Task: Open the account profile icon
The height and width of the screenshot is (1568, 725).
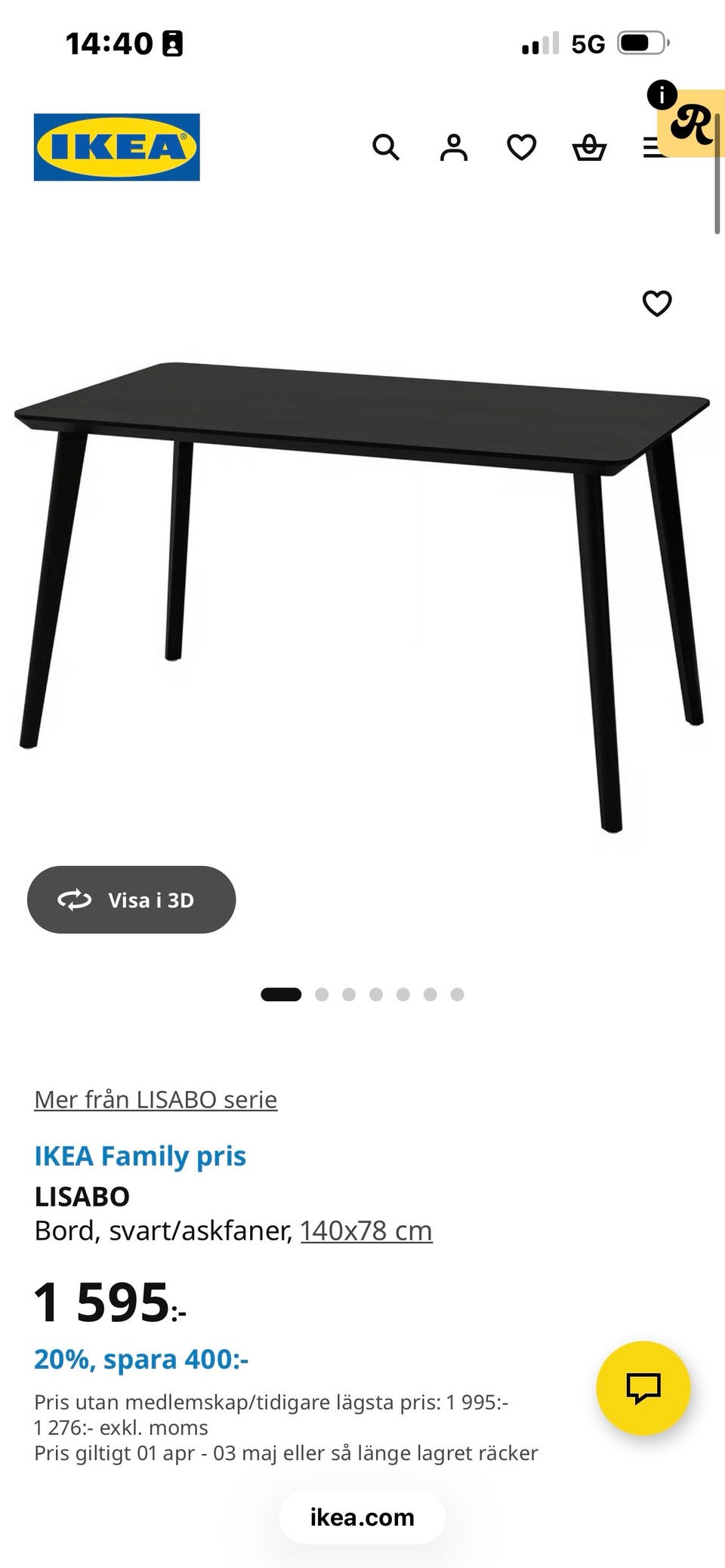Action: (454, 146)
